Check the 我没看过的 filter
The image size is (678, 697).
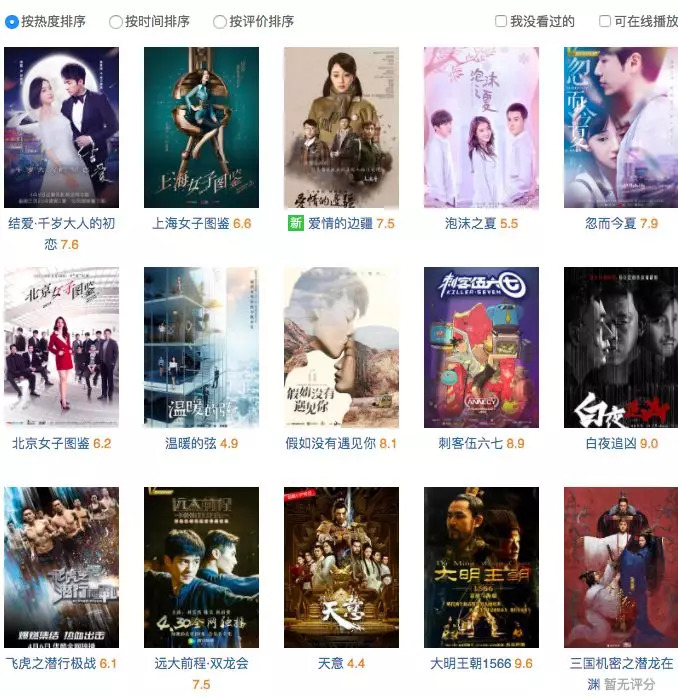501,22
